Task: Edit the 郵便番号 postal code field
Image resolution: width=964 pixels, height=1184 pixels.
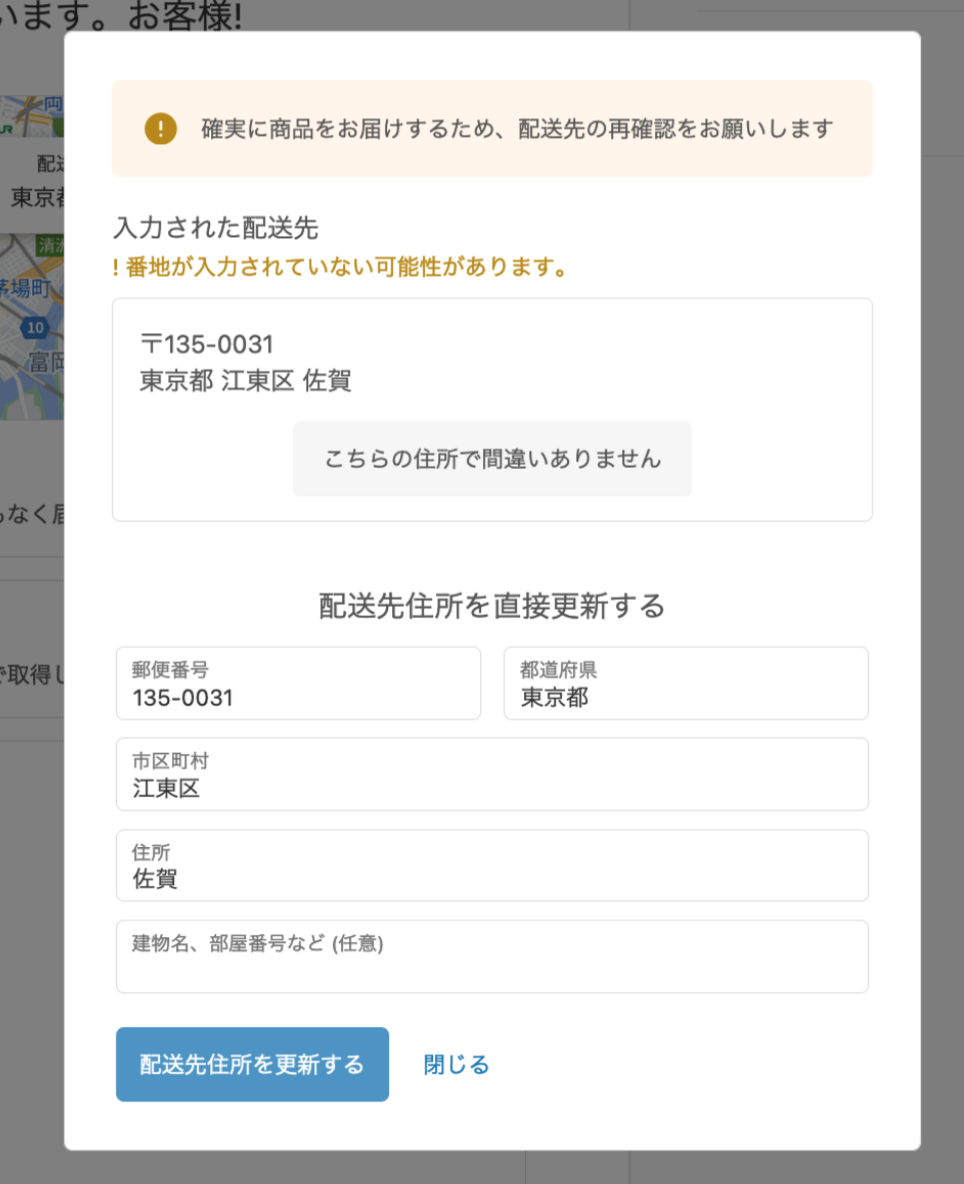Action: click(298, 684)
